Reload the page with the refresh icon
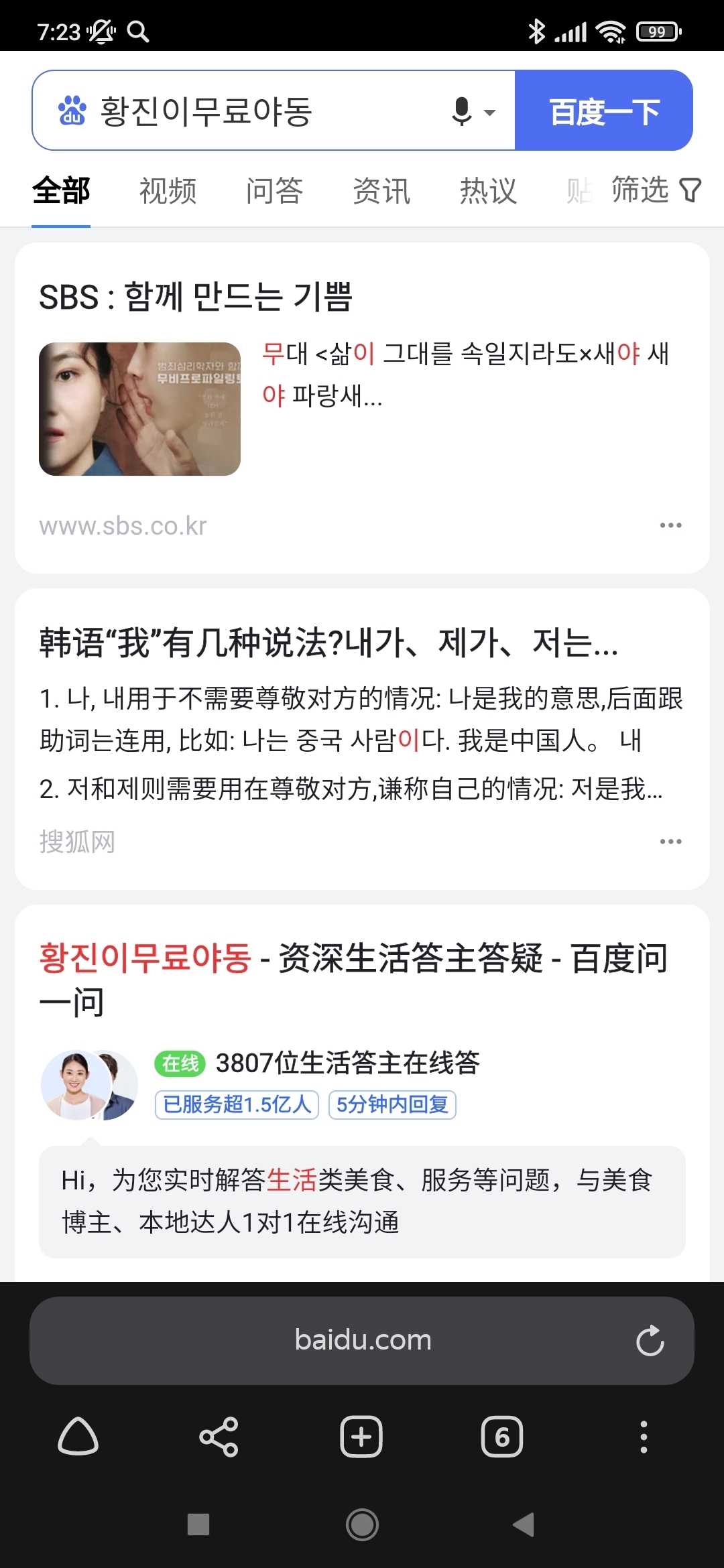Image resolution: width=724 pixels, height=1568 pixels. coord(650,1341)
